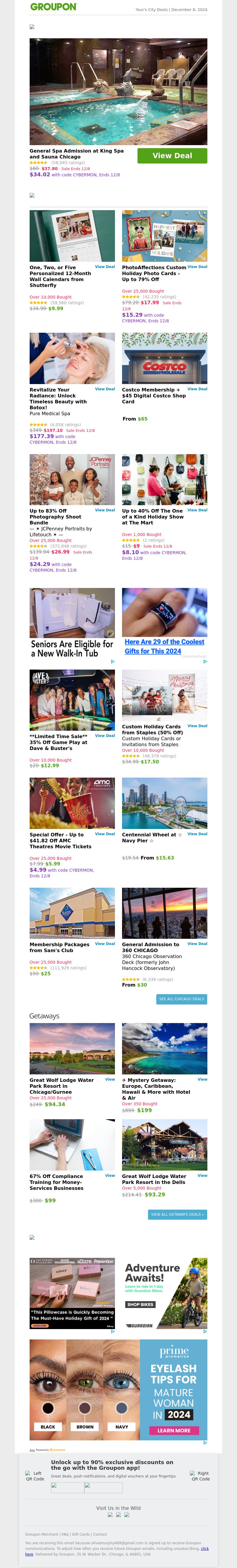The width and height of the screenshot is (237, 1568).
Task: Open the AMC Theatres movie tickets deal
Action: click(x=105, y=834)
